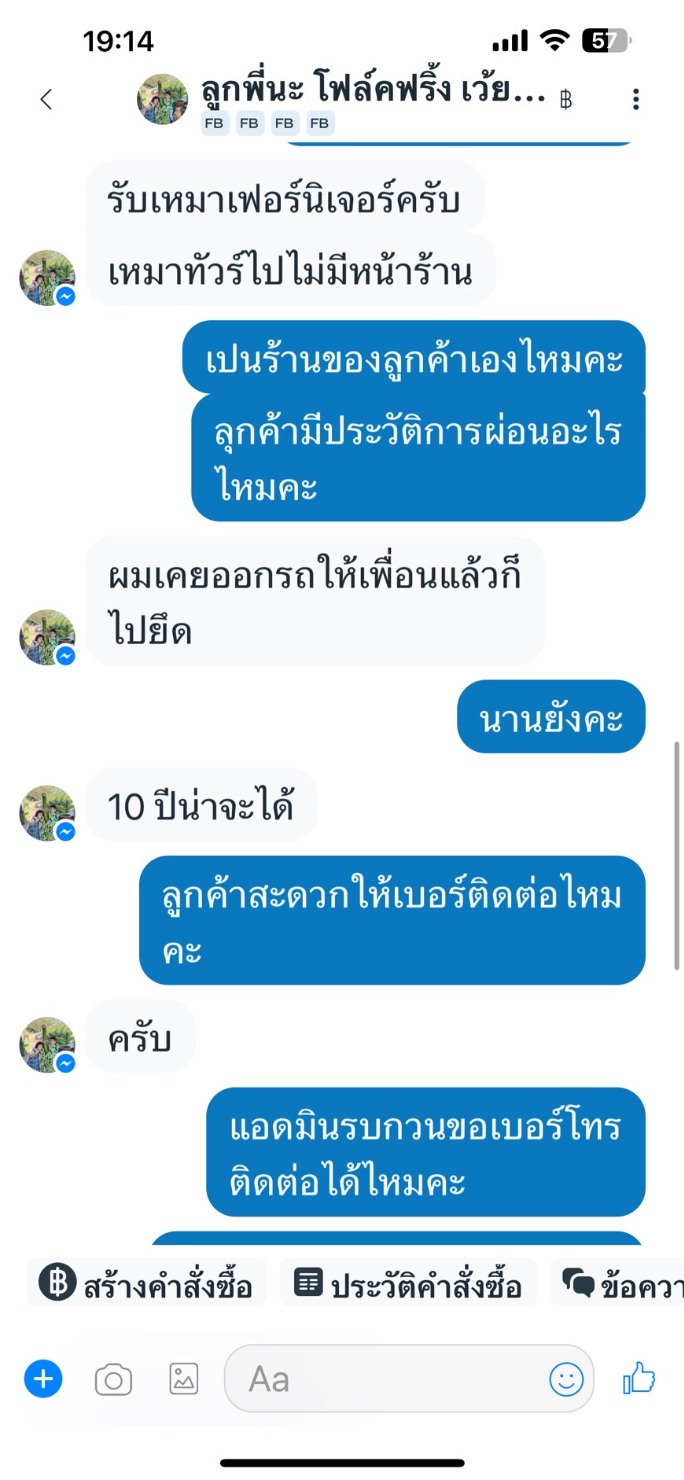Open the three-dot overflow menu
The width and height of the screenshot is (684, 1480).
[x=636, y=99]
